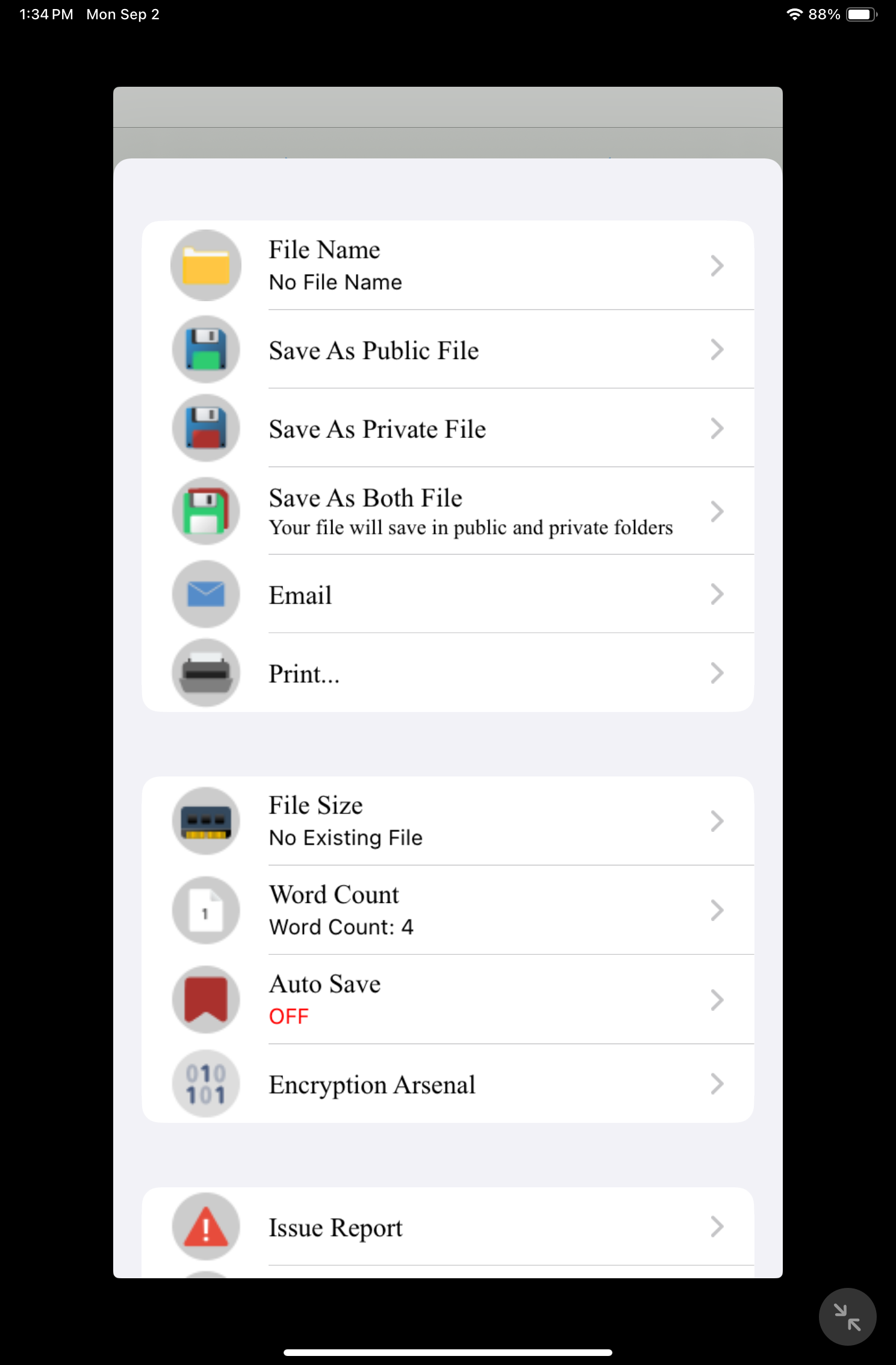The image size is (896, 1365).
Task: Open Issue Report
Action: 448,1226
